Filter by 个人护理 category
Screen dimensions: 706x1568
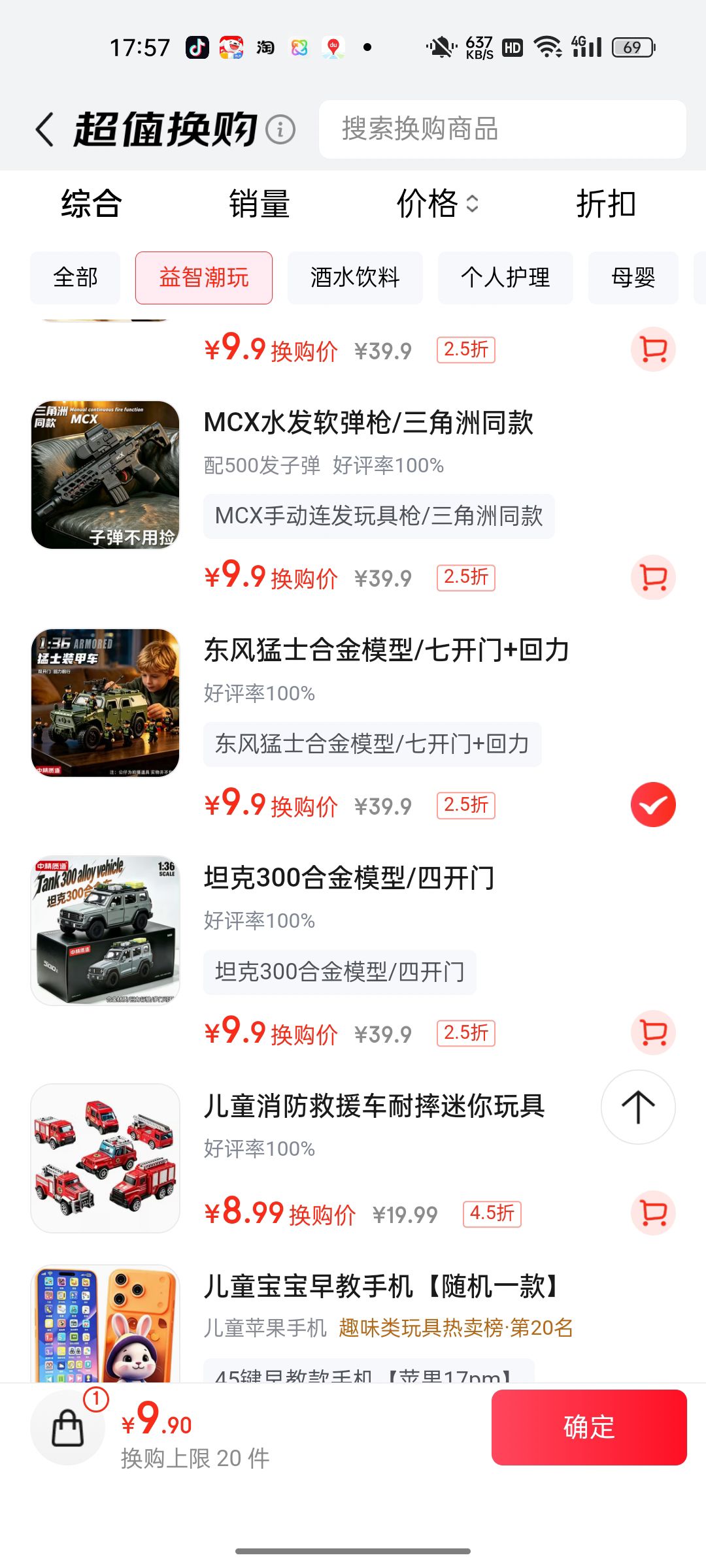tap(505, 278)
